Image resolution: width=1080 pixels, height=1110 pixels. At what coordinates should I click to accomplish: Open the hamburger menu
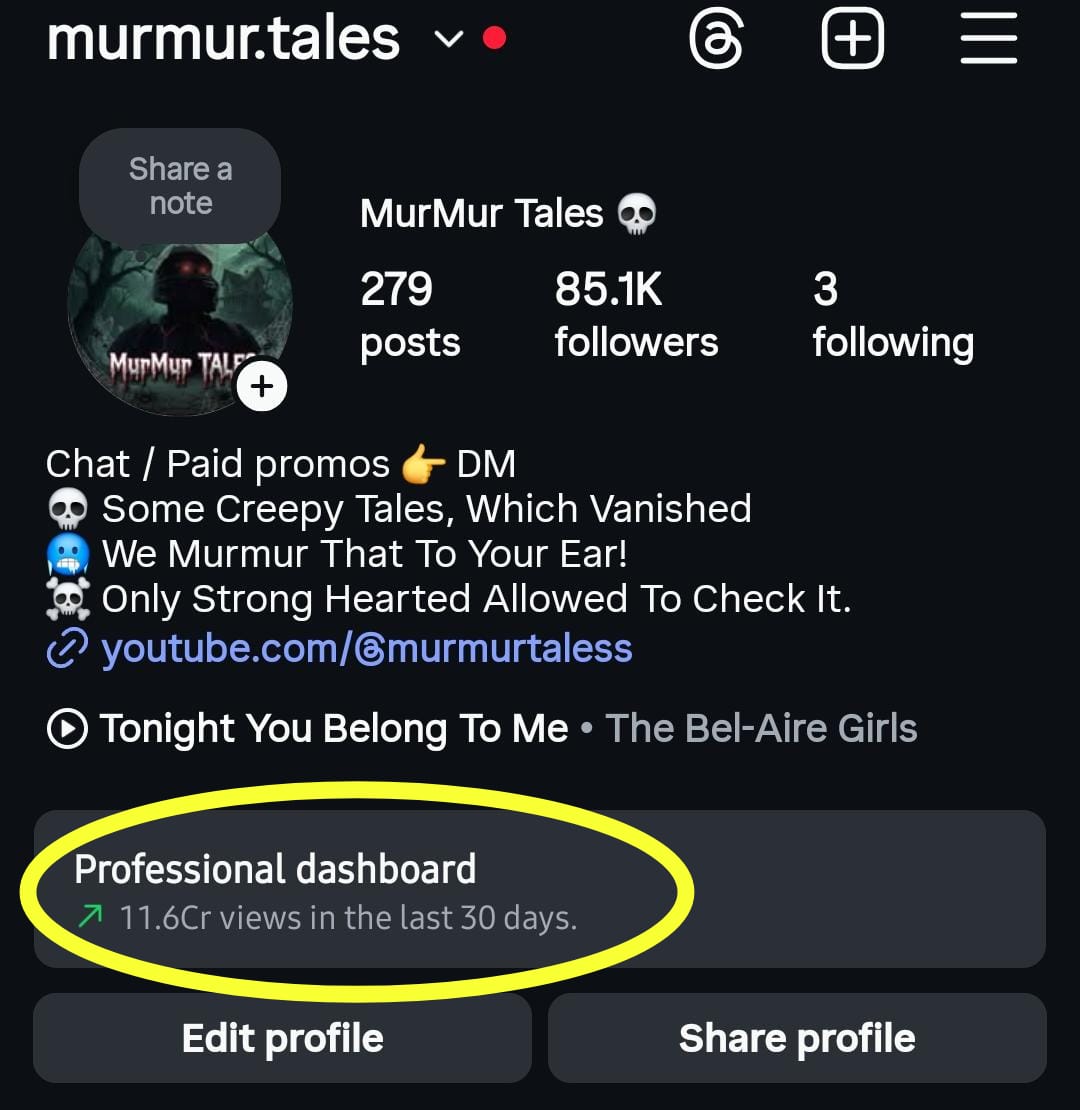pos(988,40)
